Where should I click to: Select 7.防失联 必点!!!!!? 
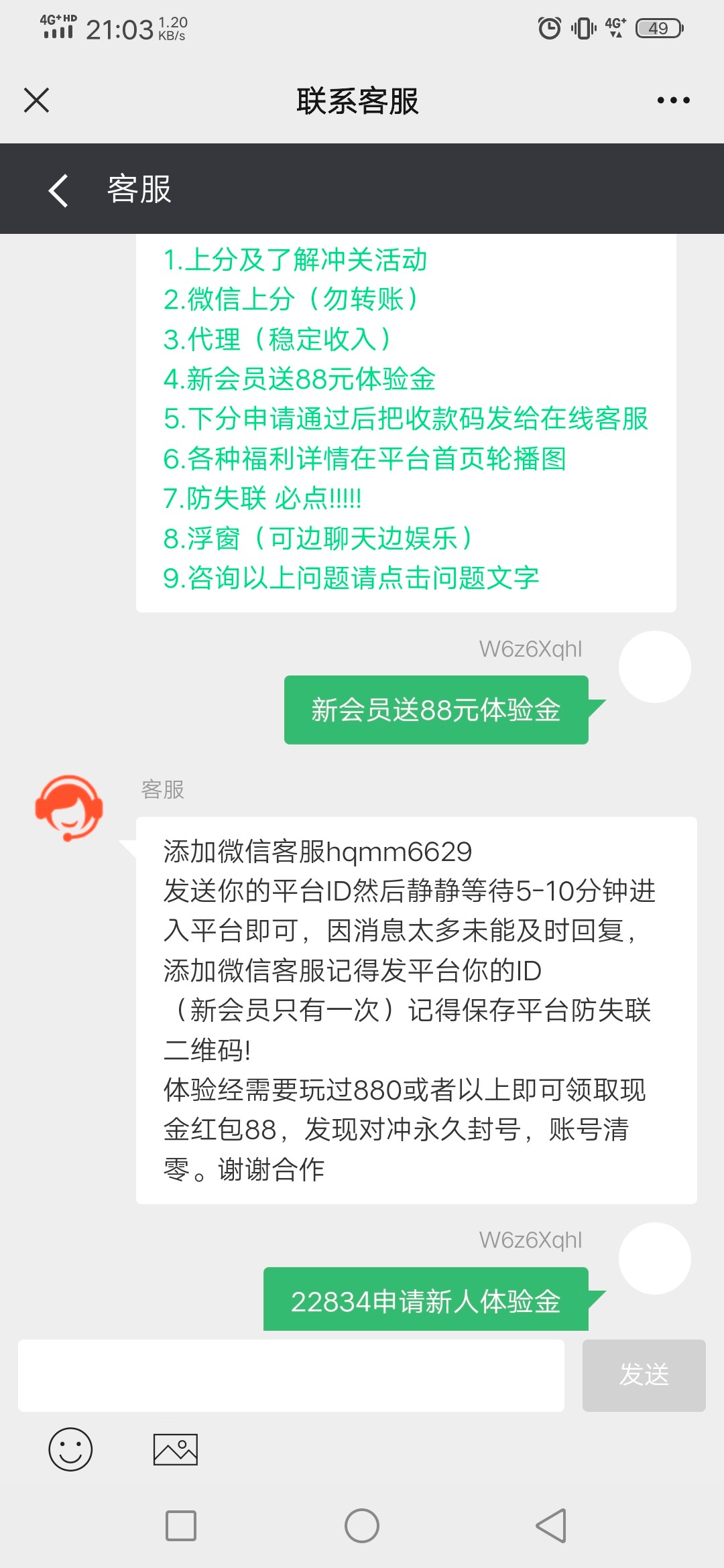click(262, 499)
